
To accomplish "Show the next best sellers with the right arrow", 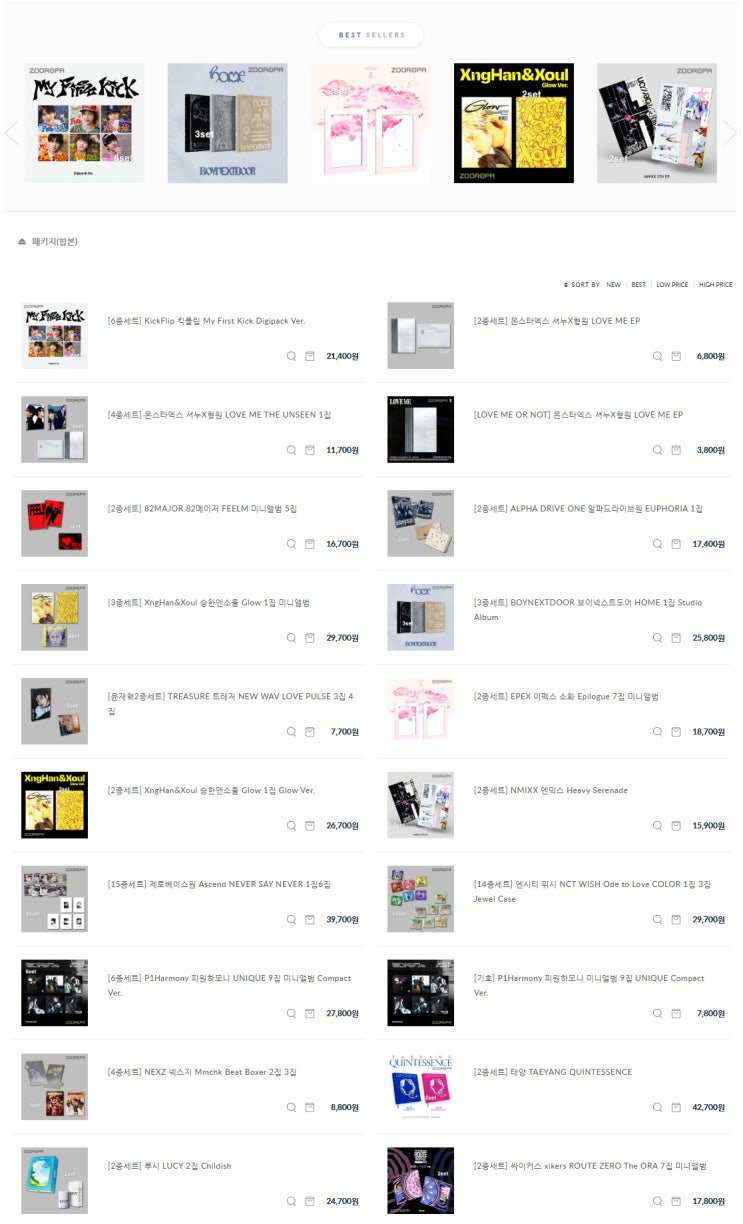I will click(x=730, y=133).
